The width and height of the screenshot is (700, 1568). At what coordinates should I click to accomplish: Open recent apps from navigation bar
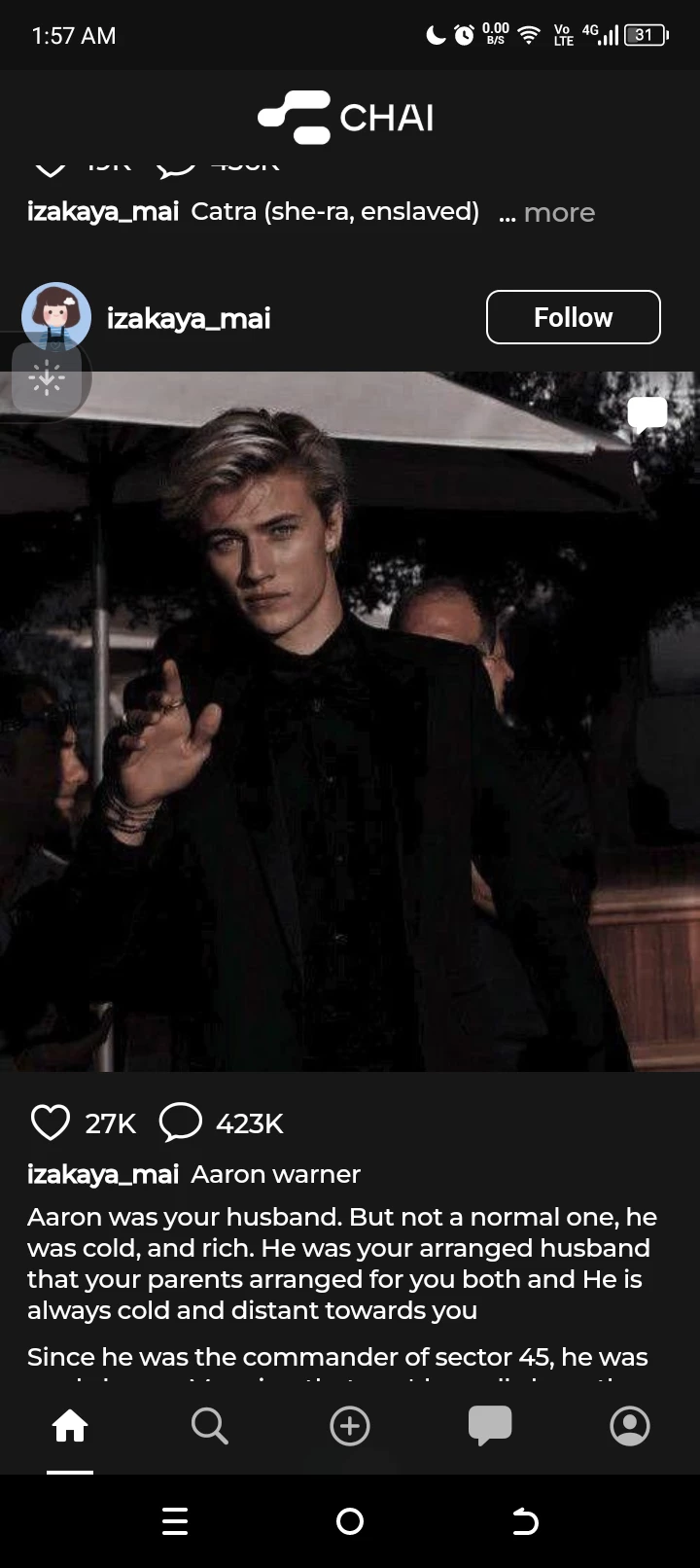175,1521
